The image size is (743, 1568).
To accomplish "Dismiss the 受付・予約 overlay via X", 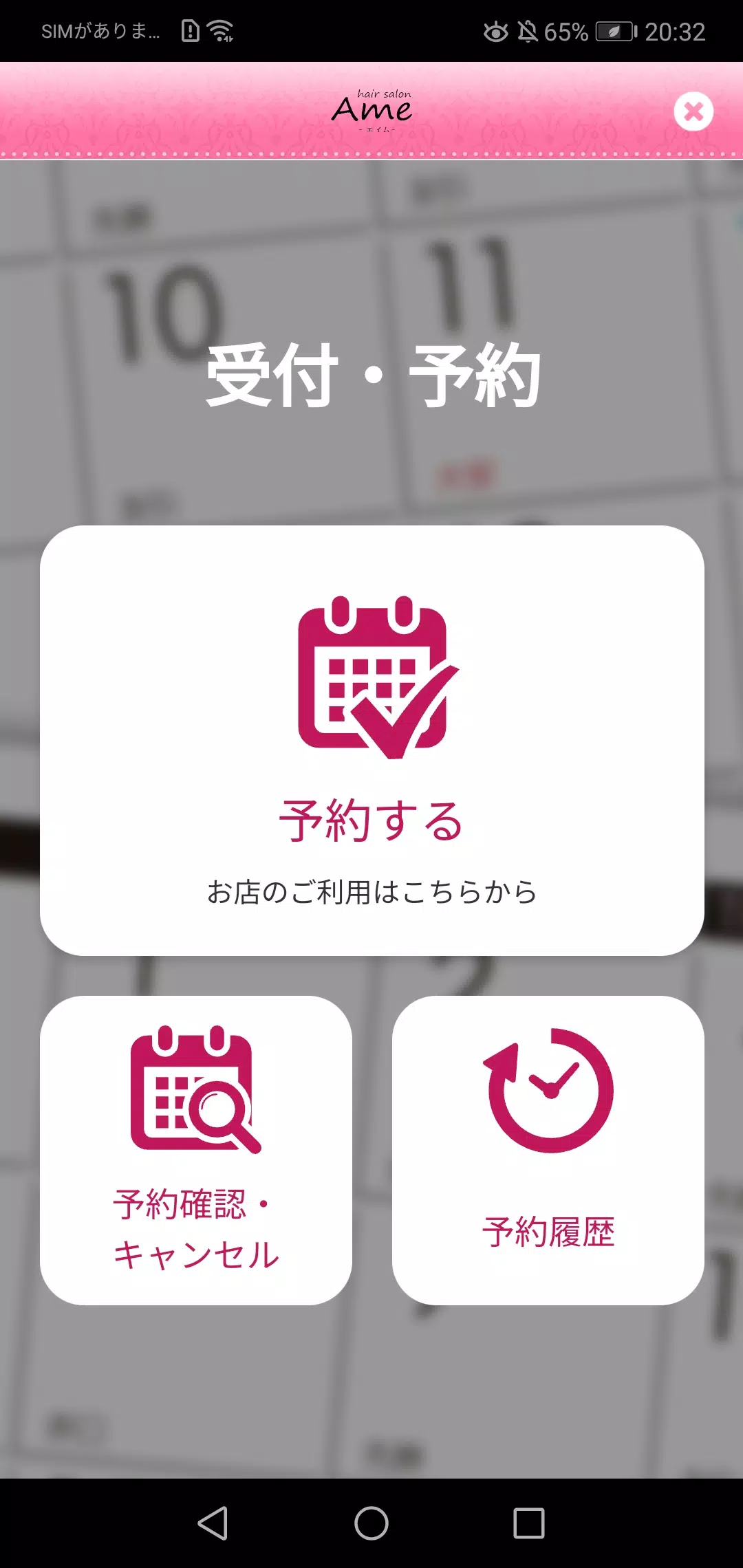I will [693, 111].
